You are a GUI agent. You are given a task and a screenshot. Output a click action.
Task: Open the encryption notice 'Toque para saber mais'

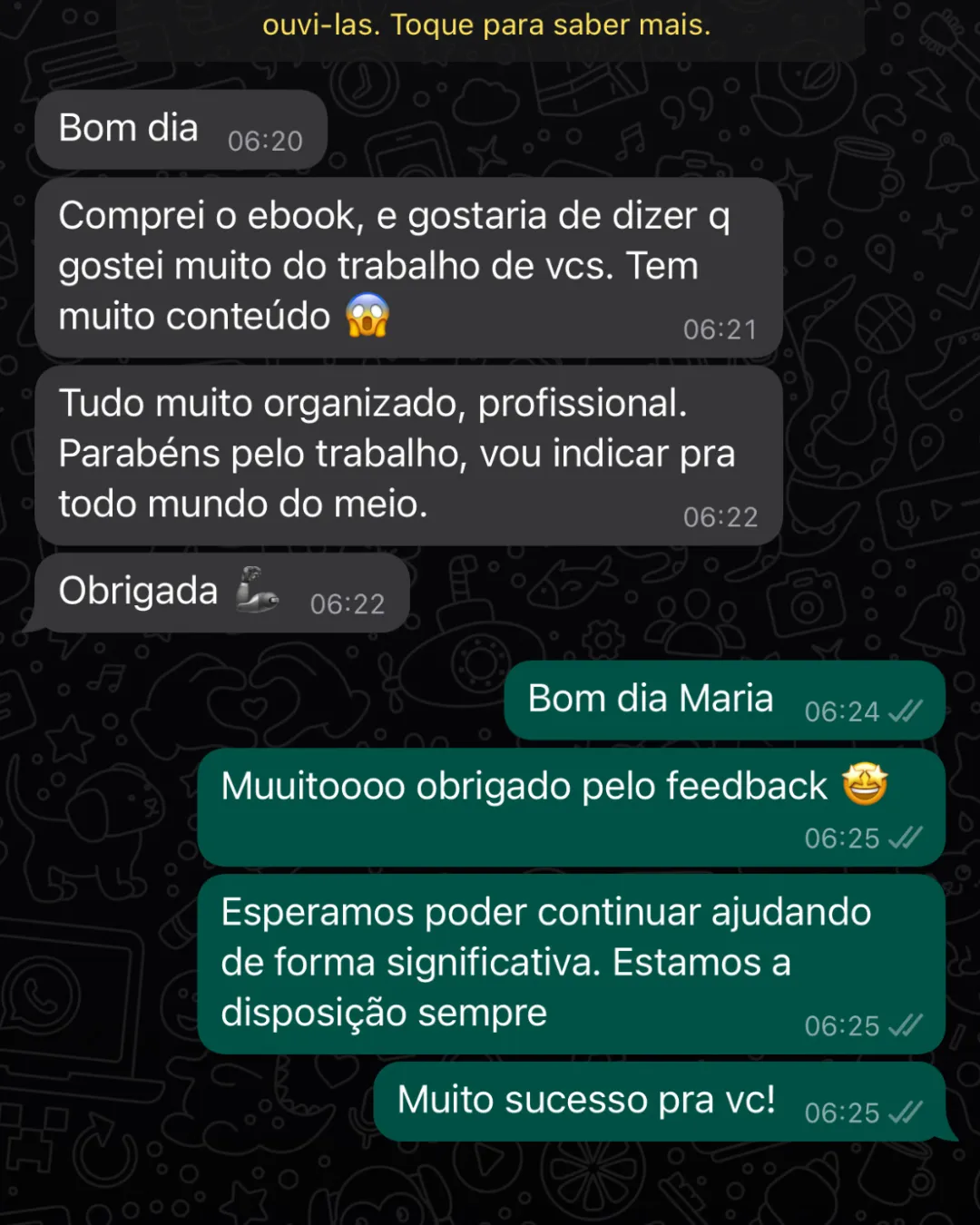click(487, 25)
